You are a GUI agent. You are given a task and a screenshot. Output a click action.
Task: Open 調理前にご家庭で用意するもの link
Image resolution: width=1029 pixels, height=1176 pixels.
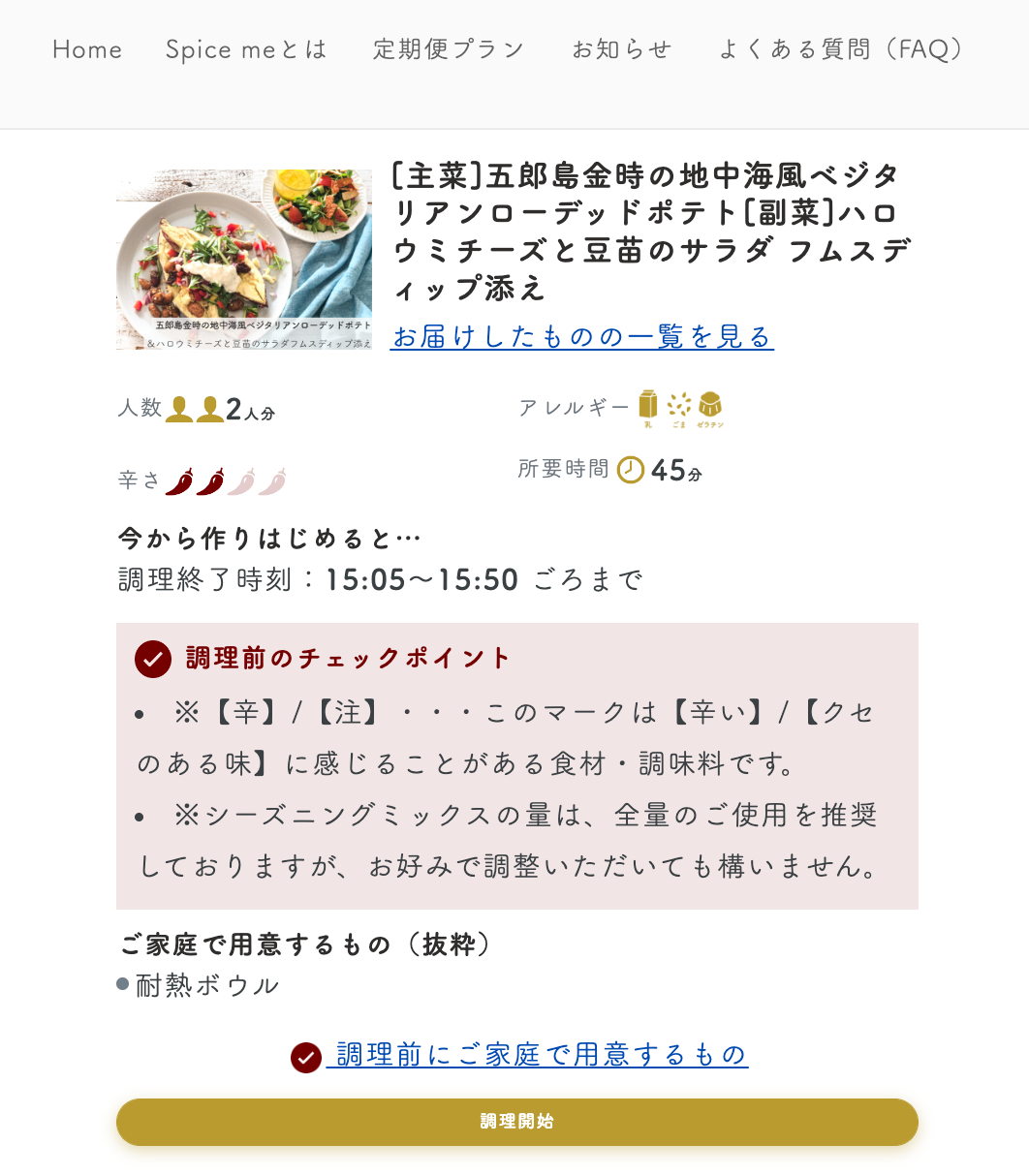coord(541,1055)
